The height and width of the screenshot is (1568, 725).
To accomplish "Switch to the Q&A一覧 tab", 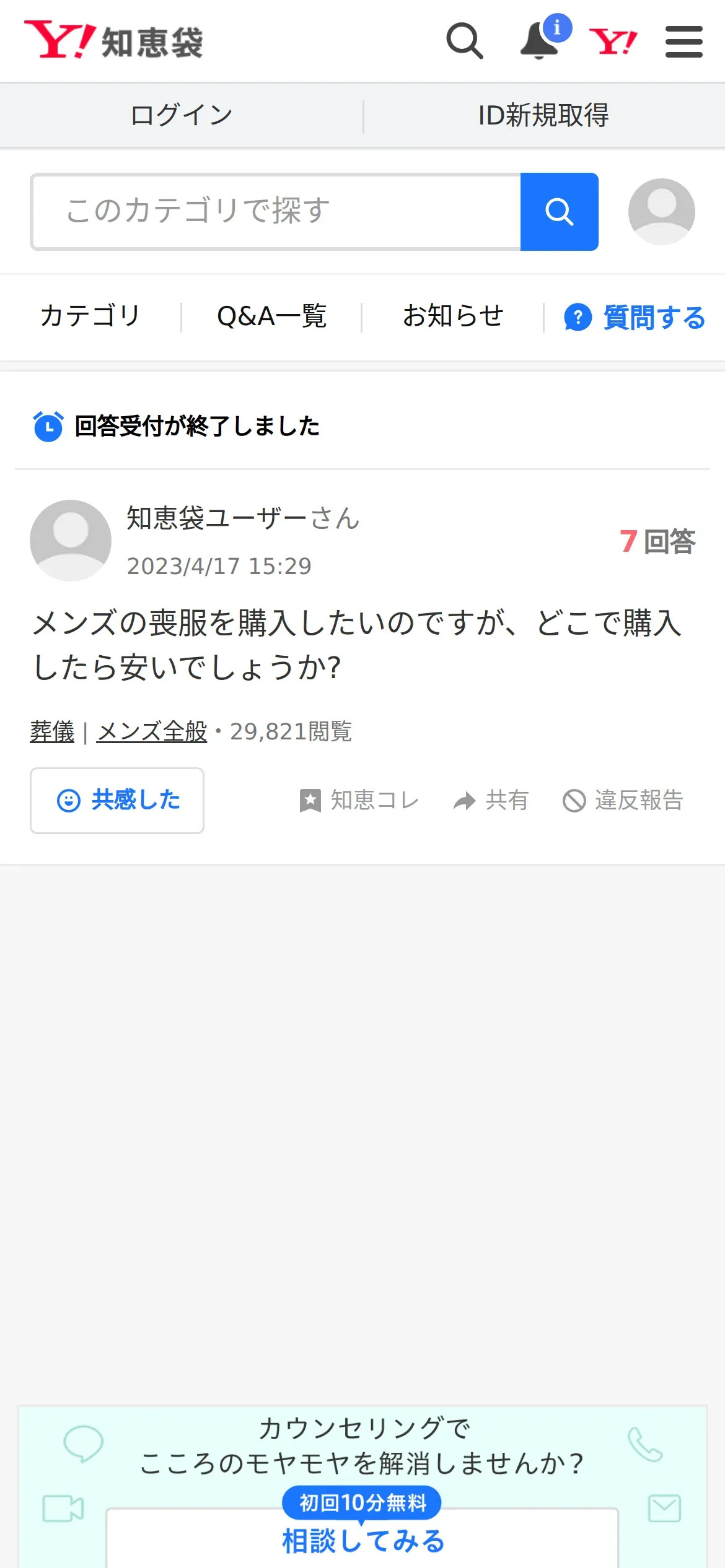I will tap(271, 316).
